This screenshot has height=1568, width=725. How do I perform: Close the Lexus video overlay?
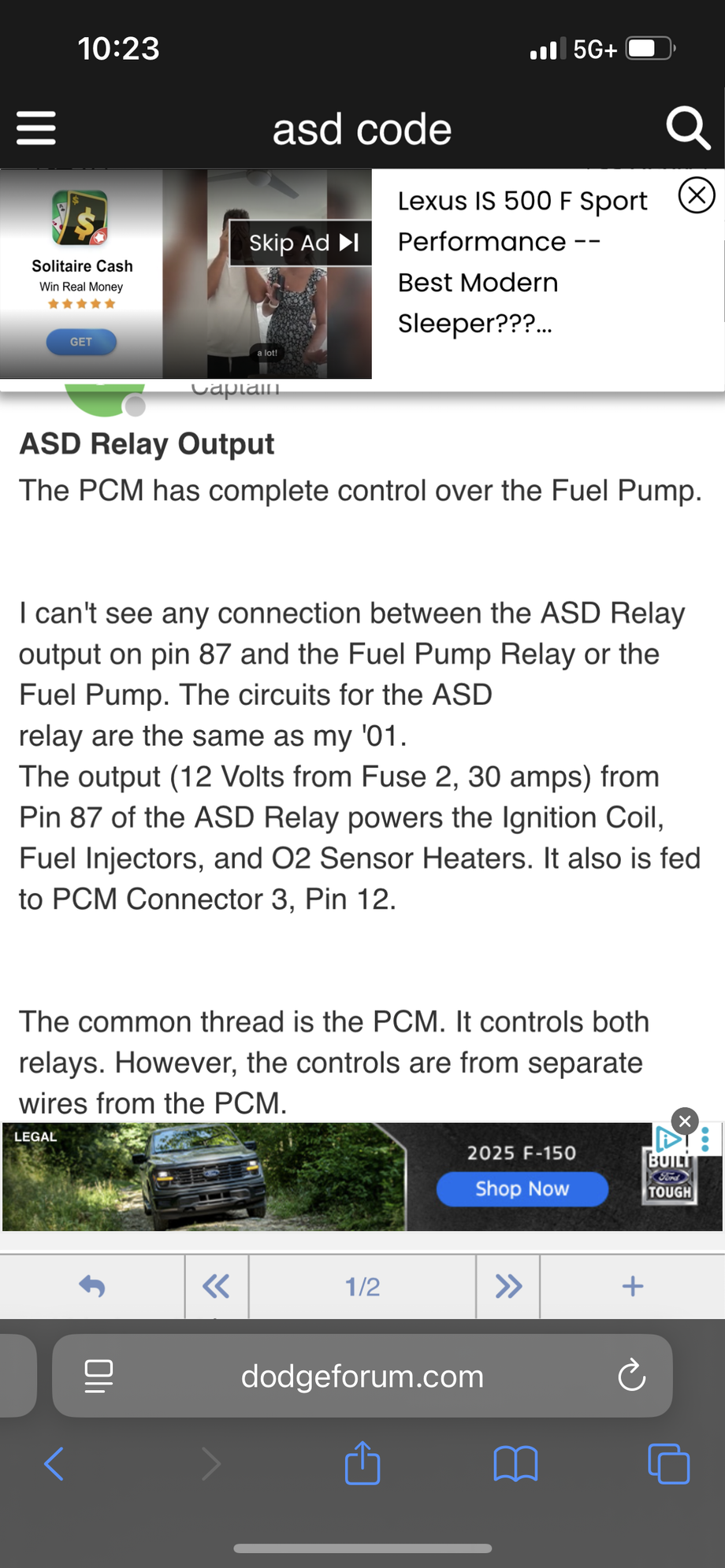[x=696, y=195]
